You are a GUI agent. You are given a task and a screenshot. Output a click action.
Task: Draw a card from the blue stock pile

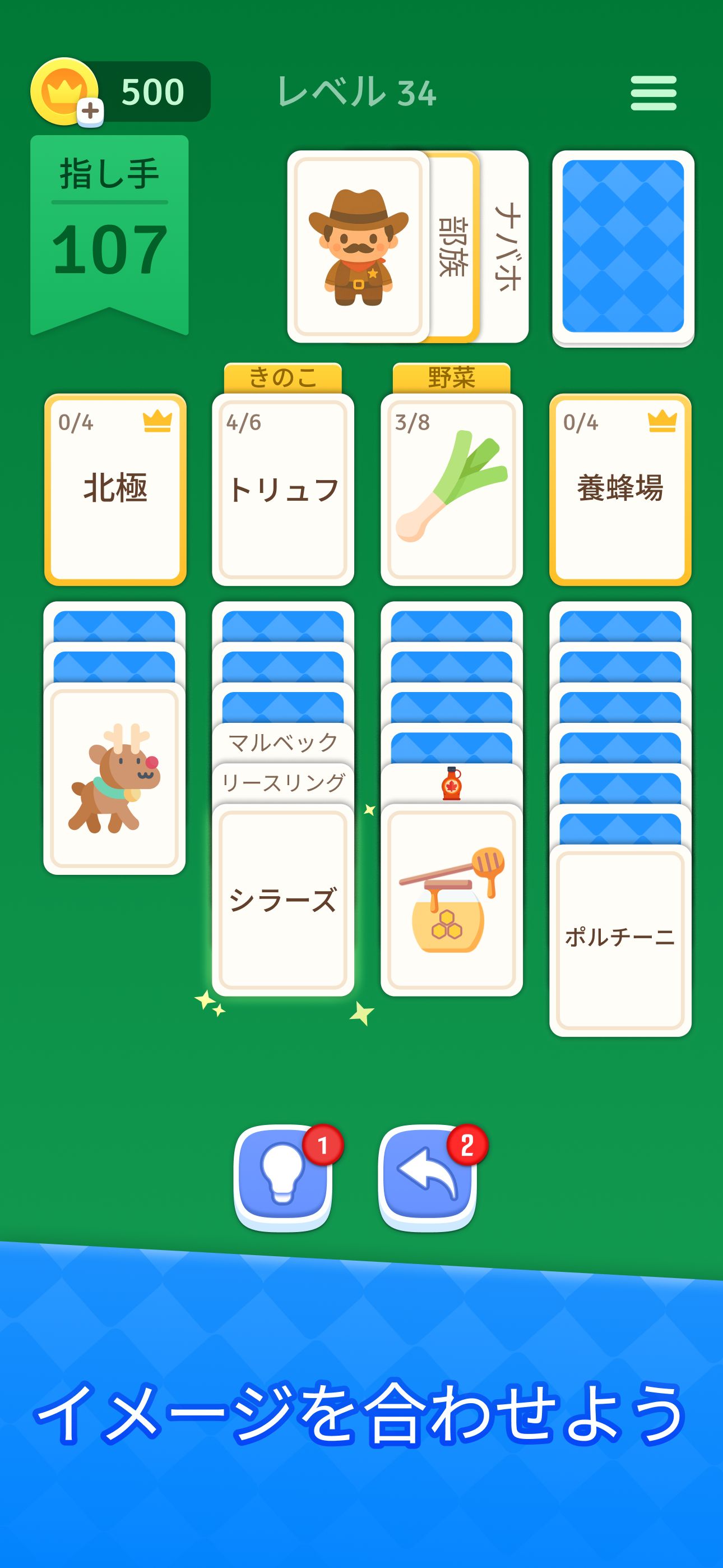pyautogui.click(x=623, y=247)
